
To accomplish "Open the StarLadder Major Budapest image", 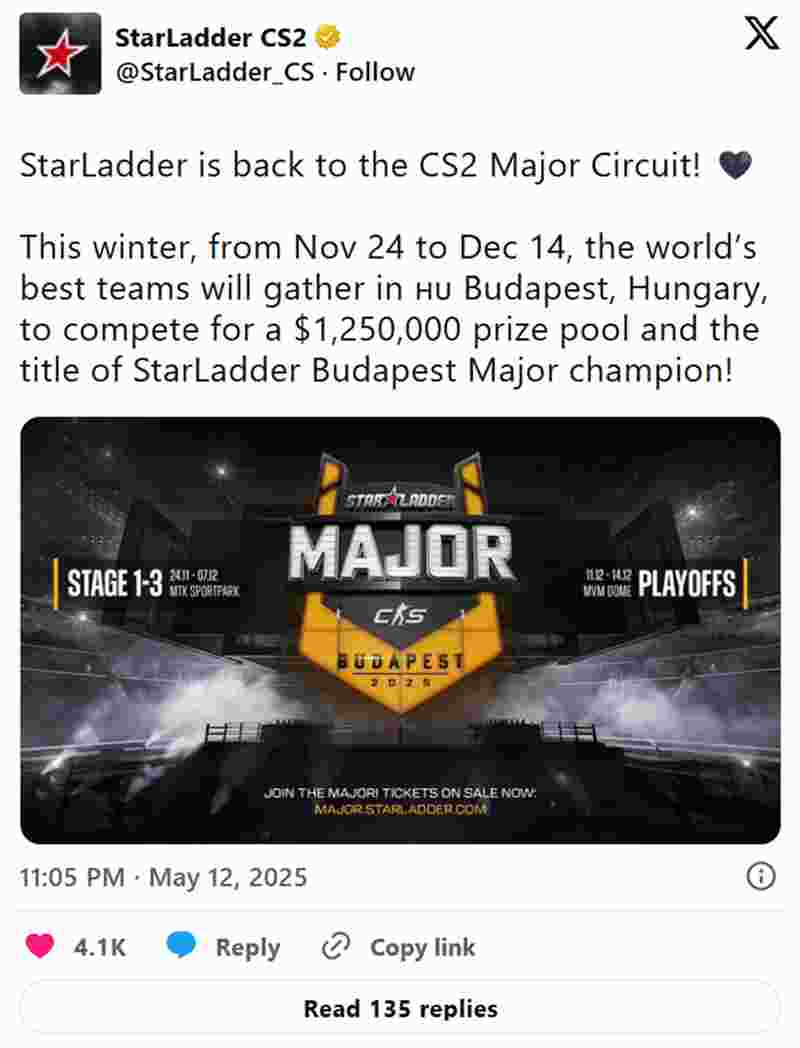I will point(400,630).
